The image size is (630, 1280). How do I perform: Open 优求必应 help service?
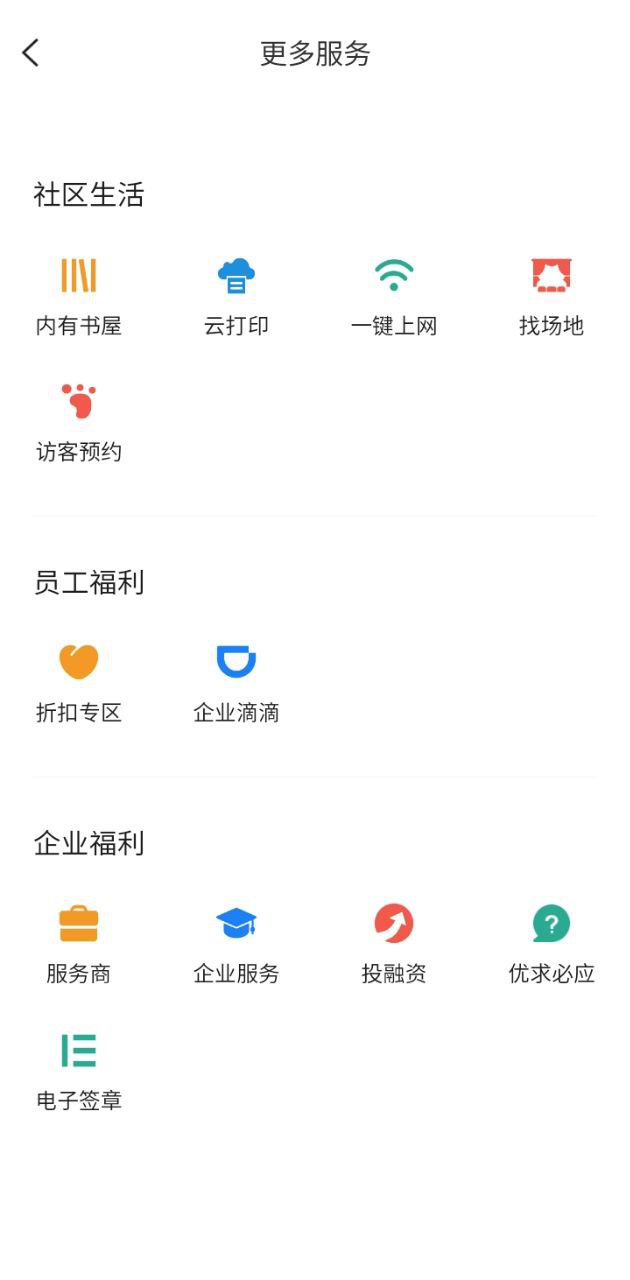551,945
